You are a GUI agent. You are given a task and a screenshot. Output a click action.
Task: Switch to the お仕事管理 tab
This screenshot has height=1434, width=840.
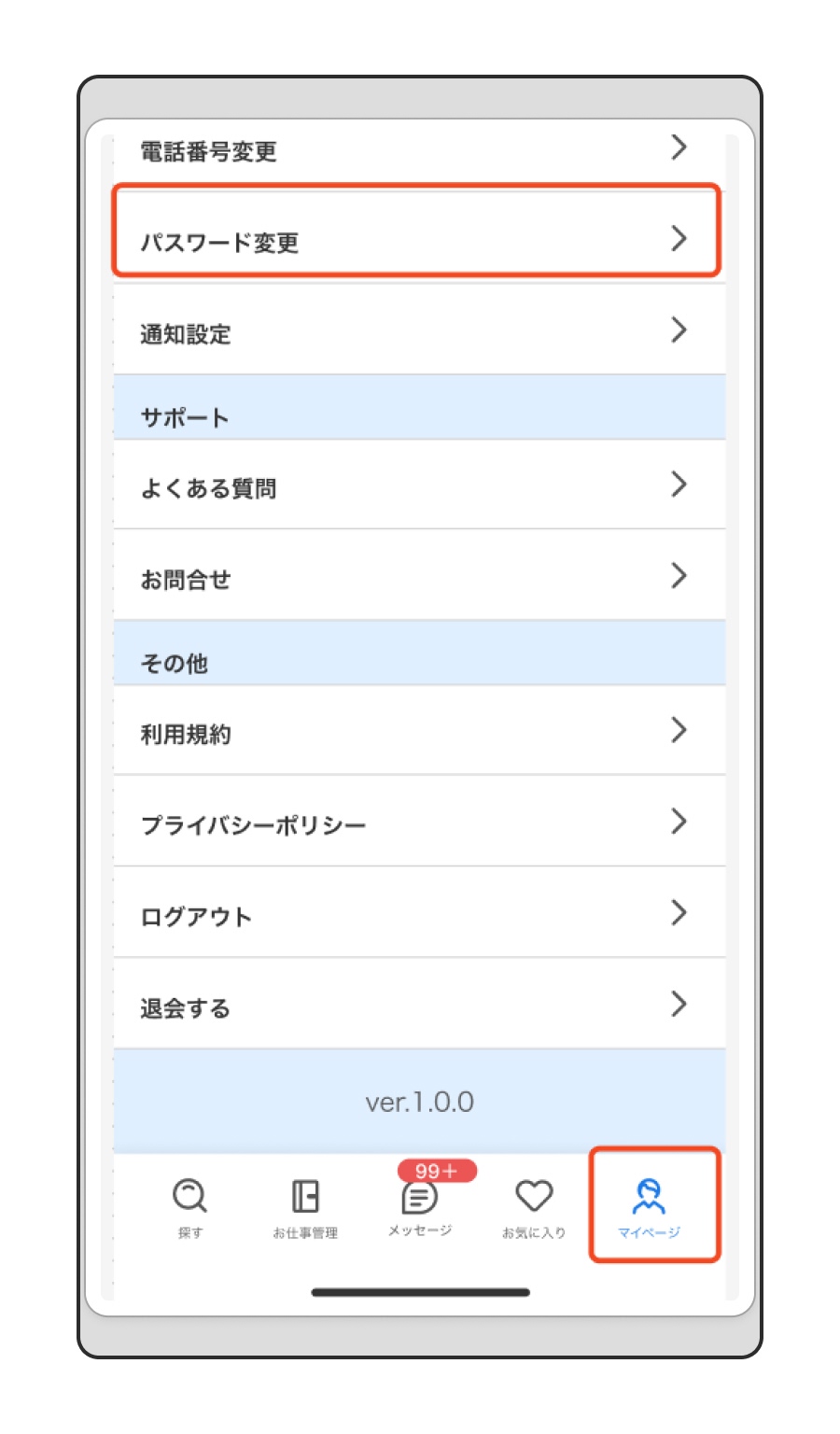(x=305, y=1206)
